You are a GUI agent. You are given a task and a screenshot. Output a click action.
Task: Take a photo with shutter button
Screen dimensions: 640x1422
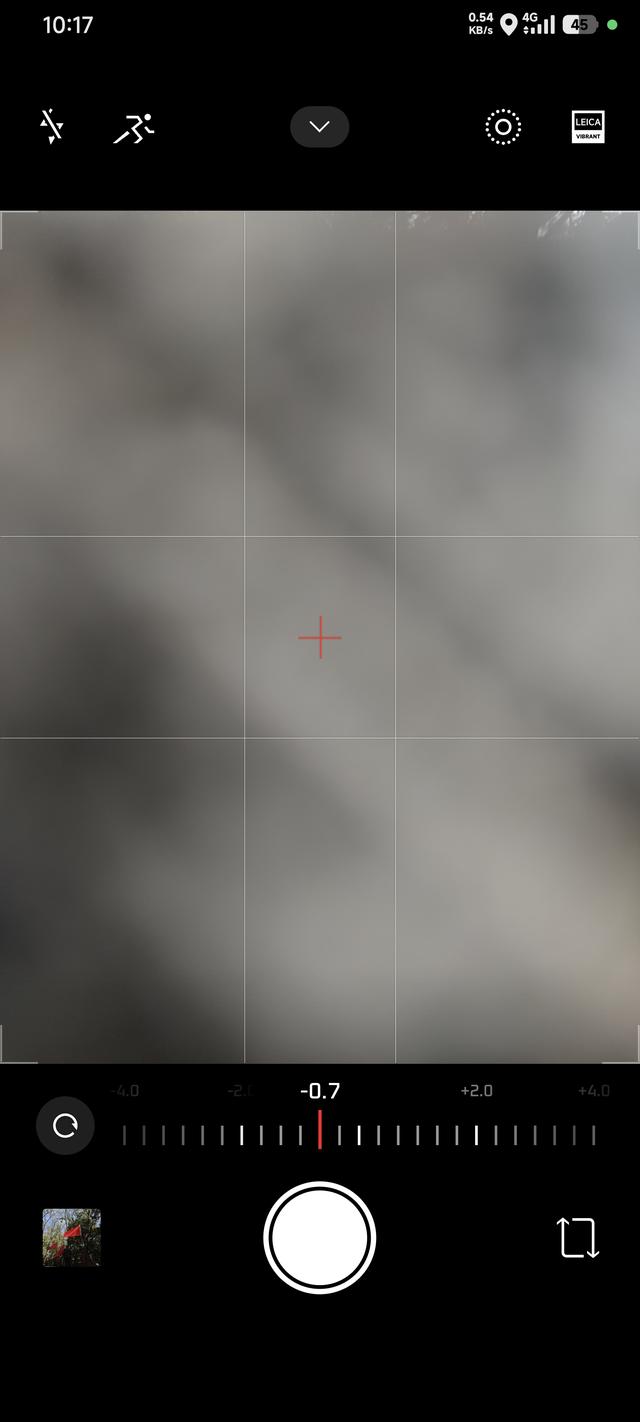click(320, 1238)
